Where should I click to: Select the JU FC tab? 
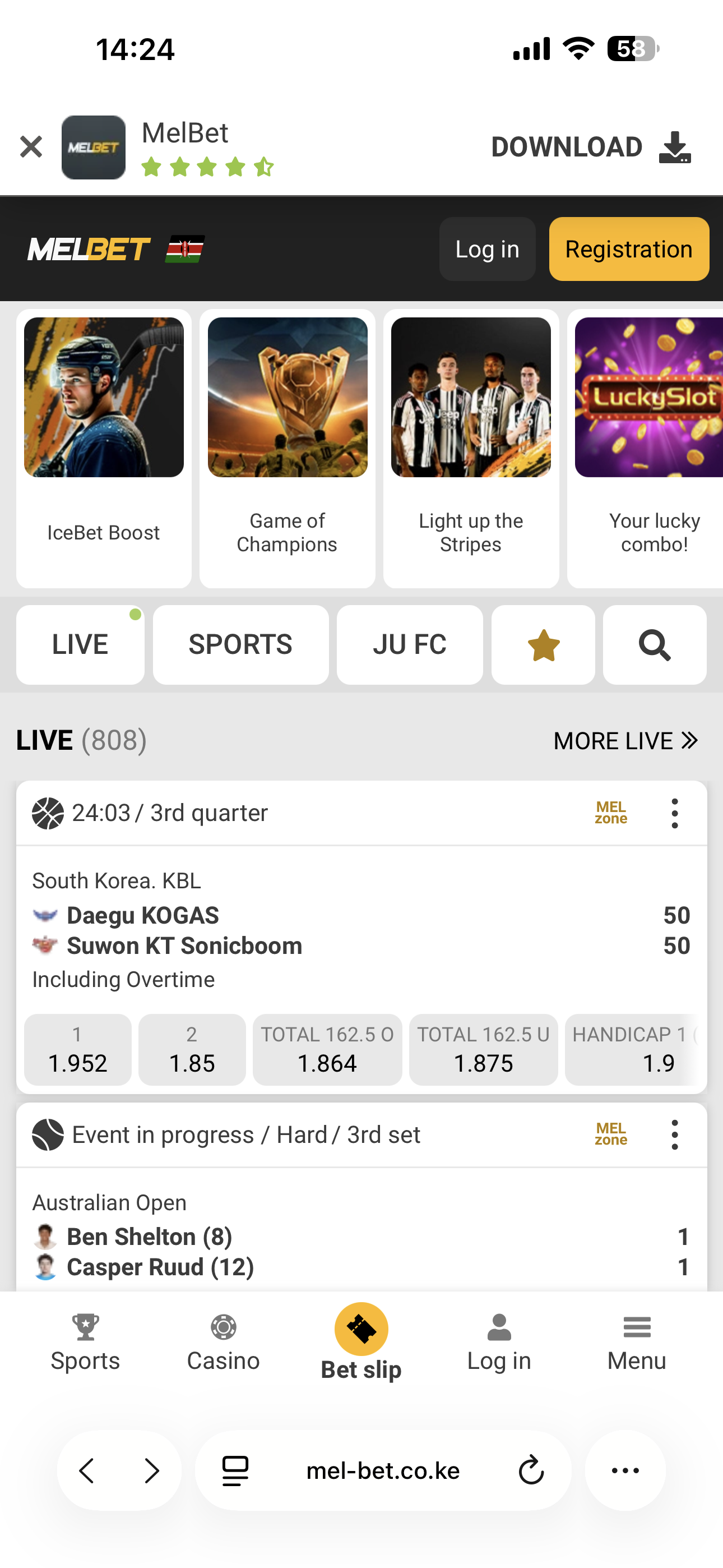409,644
